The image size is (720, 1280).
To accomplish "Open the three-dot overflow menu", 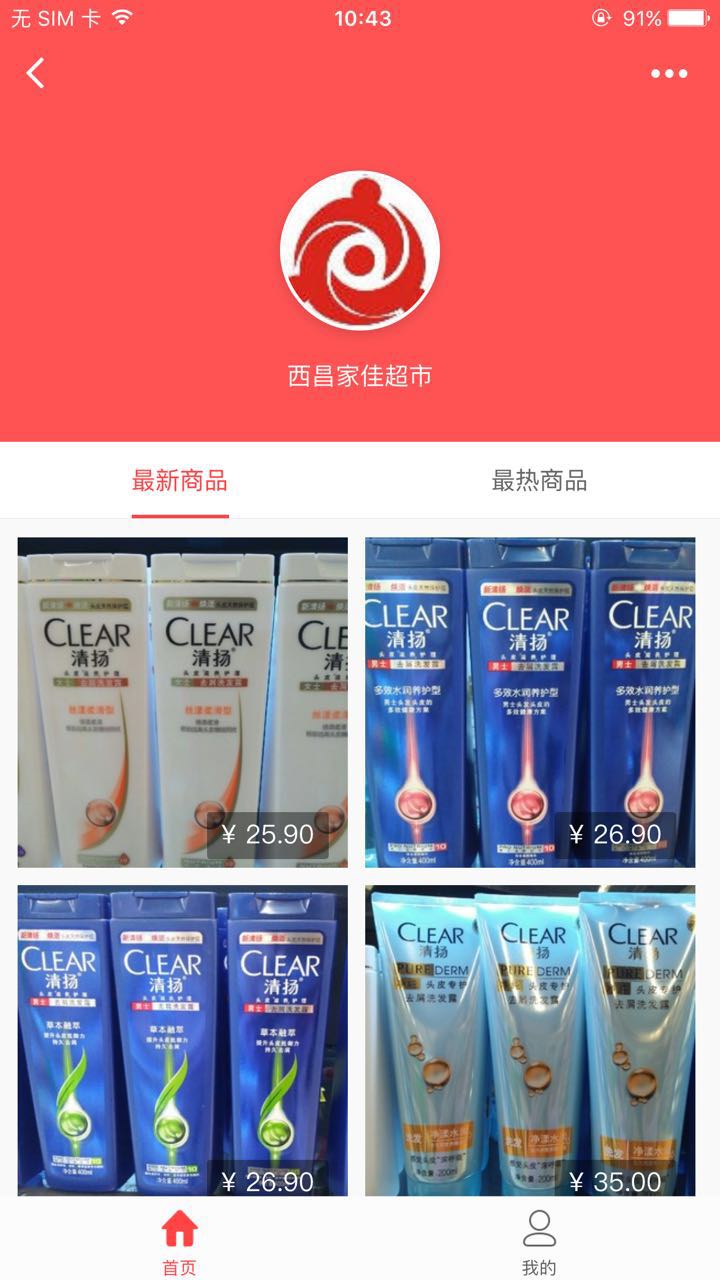I will click(x=669, y=73).
